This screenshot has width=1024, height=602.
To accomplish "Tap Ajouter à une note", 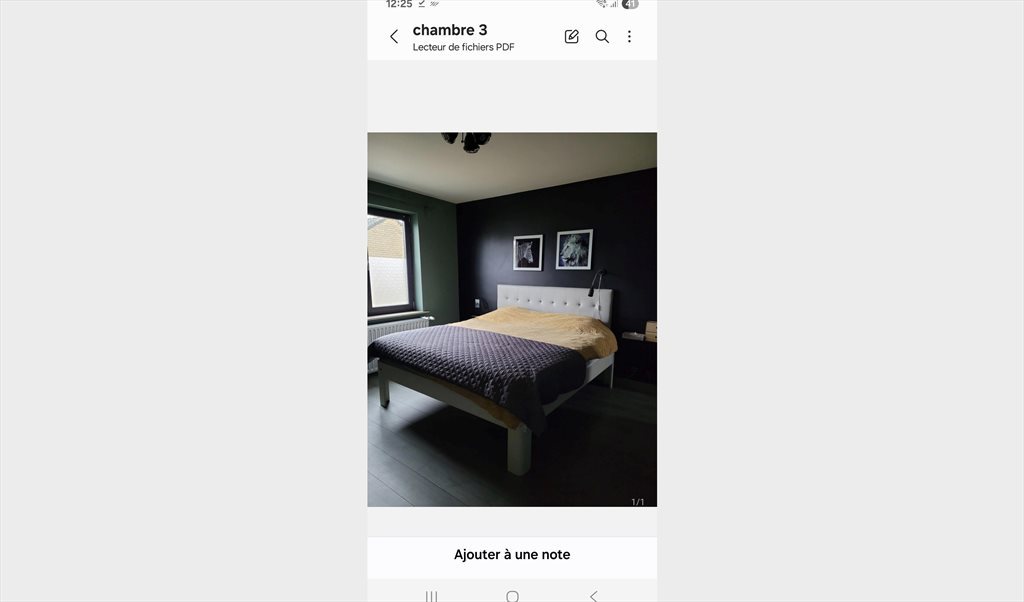I will [512, 555].
